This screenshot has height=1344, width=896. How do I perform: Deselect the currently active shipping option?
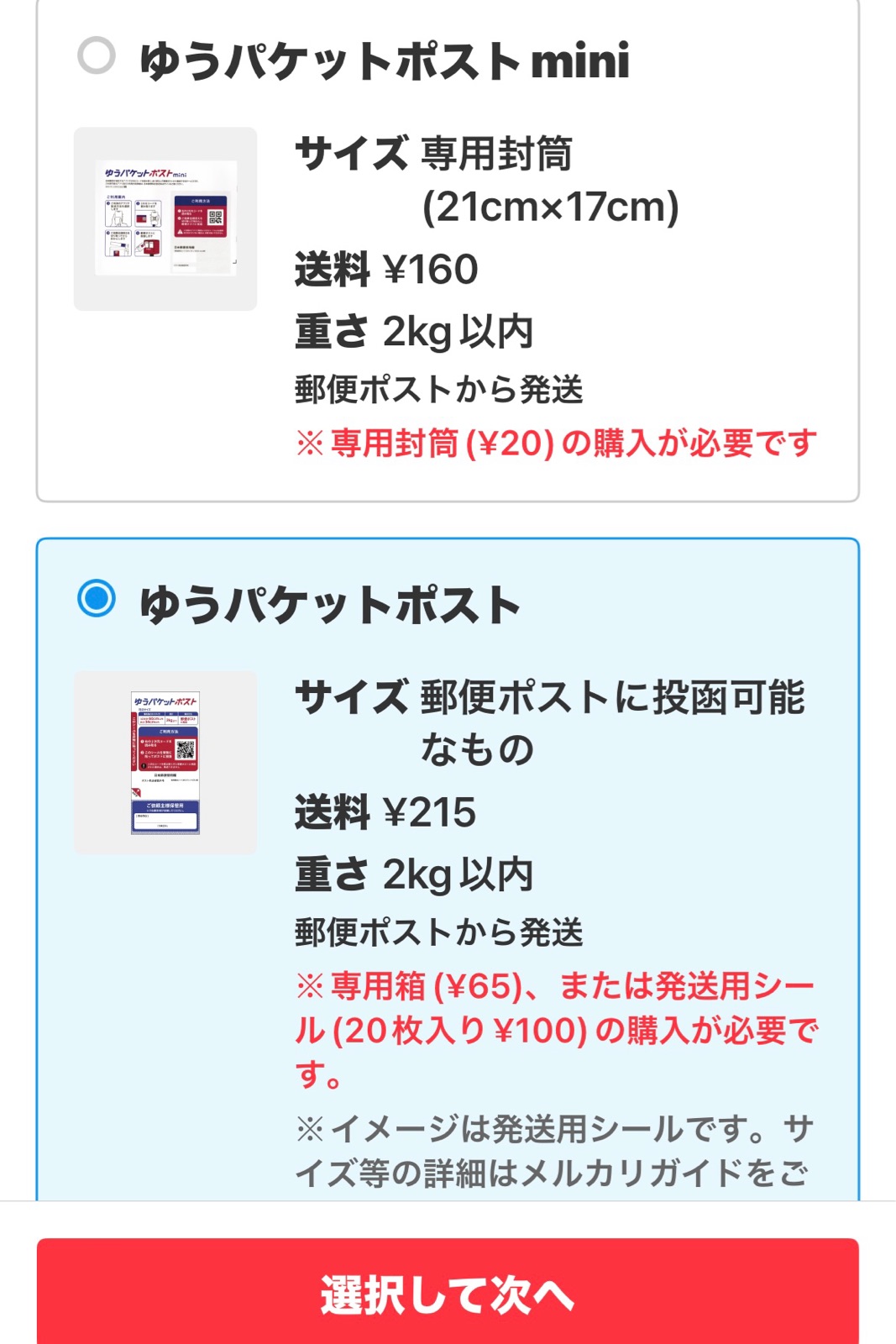coord(97,598)
